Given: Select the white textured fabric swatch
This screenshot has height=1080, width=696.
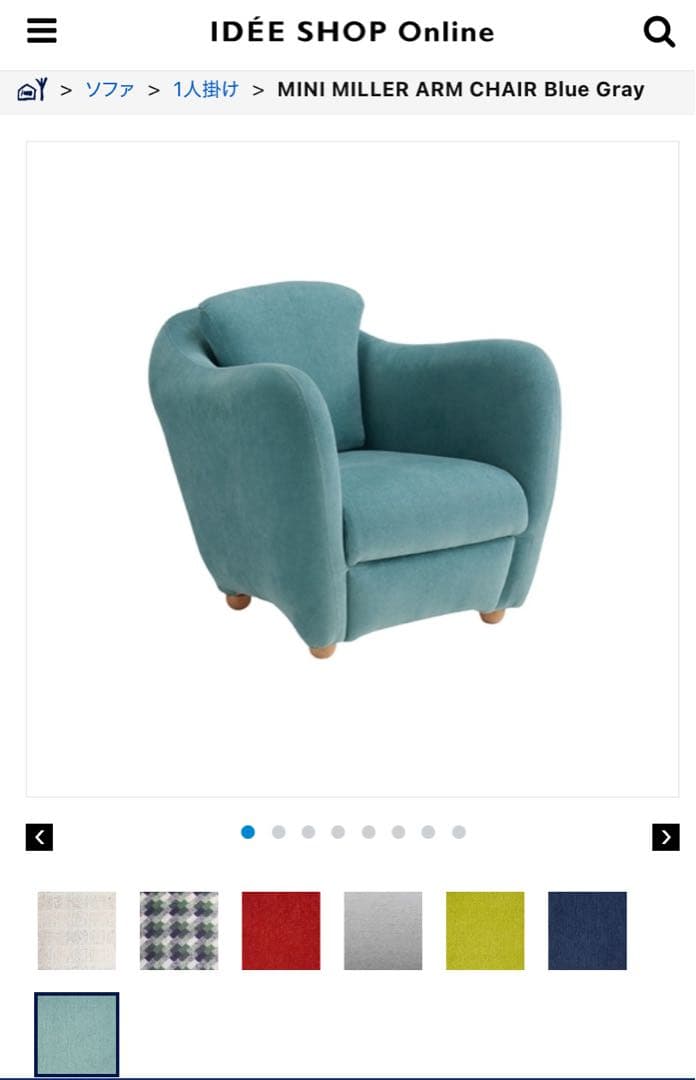Looking at the screenshot, I should tap(77, 931).
